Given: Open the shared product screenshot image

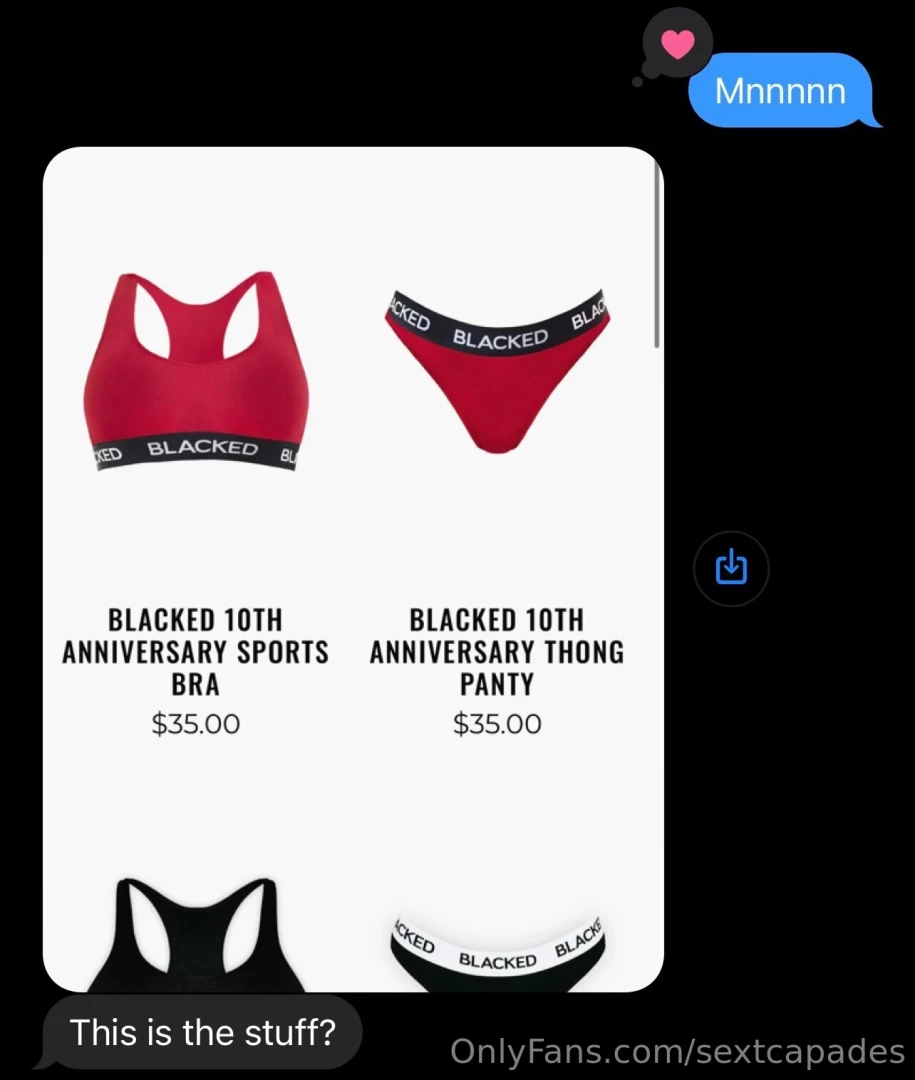Looking at the screenshot, I should (x=353, y=568).
